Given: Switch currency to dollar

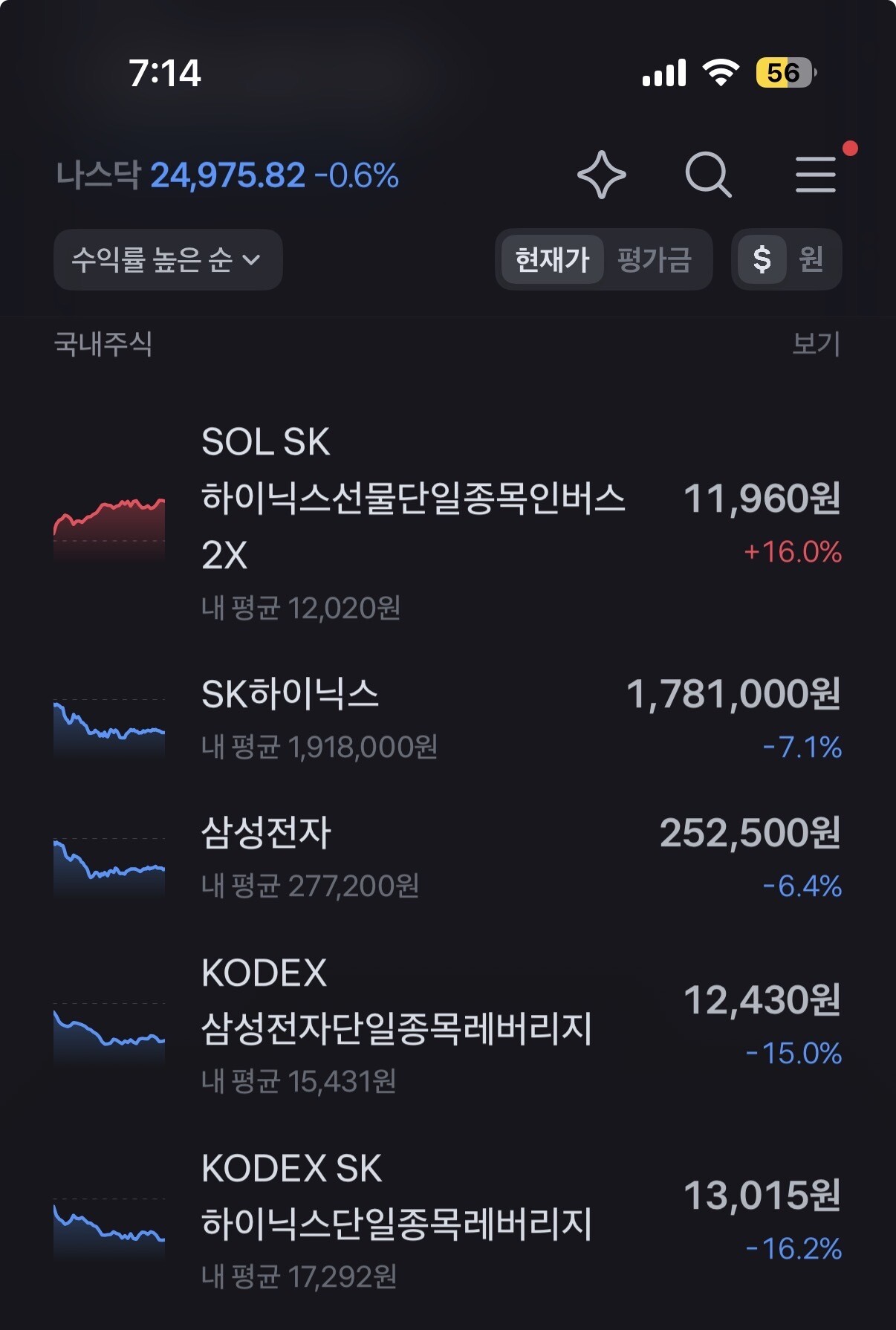Looking at the screenshot, I should click(762, 259).
